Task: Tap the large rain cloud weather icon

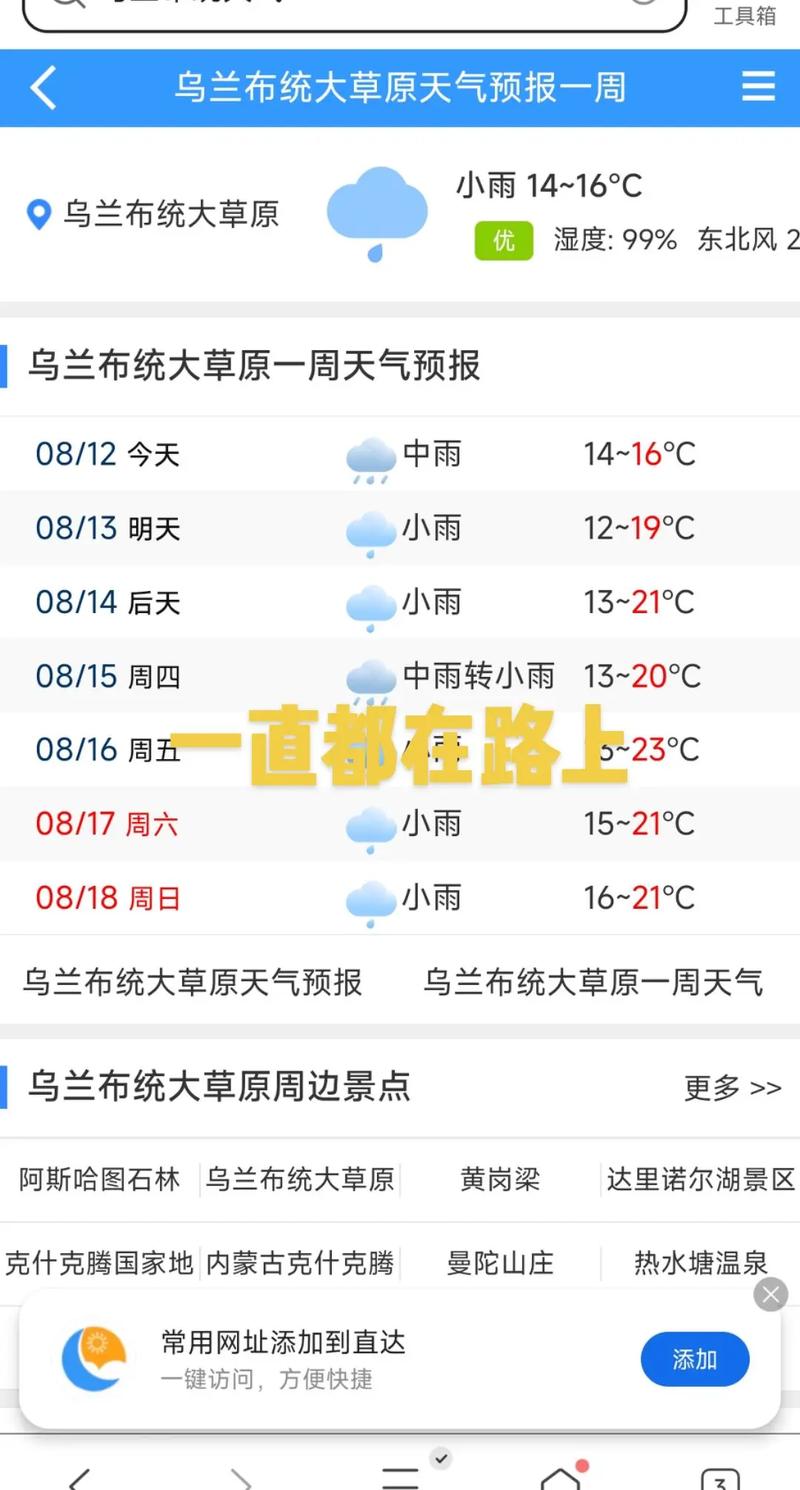Action: point(378,207)
